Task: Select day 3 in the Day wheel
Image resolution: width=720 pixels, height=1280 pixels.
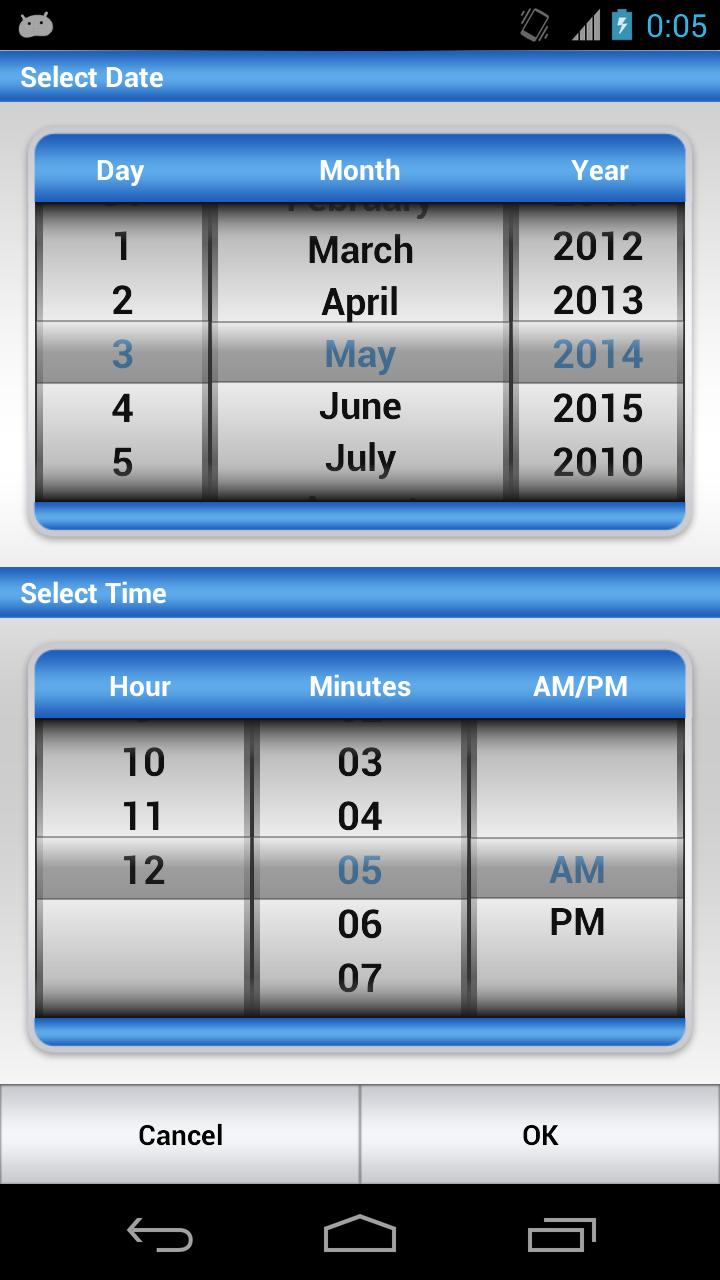Action: [x=121, y=353]
